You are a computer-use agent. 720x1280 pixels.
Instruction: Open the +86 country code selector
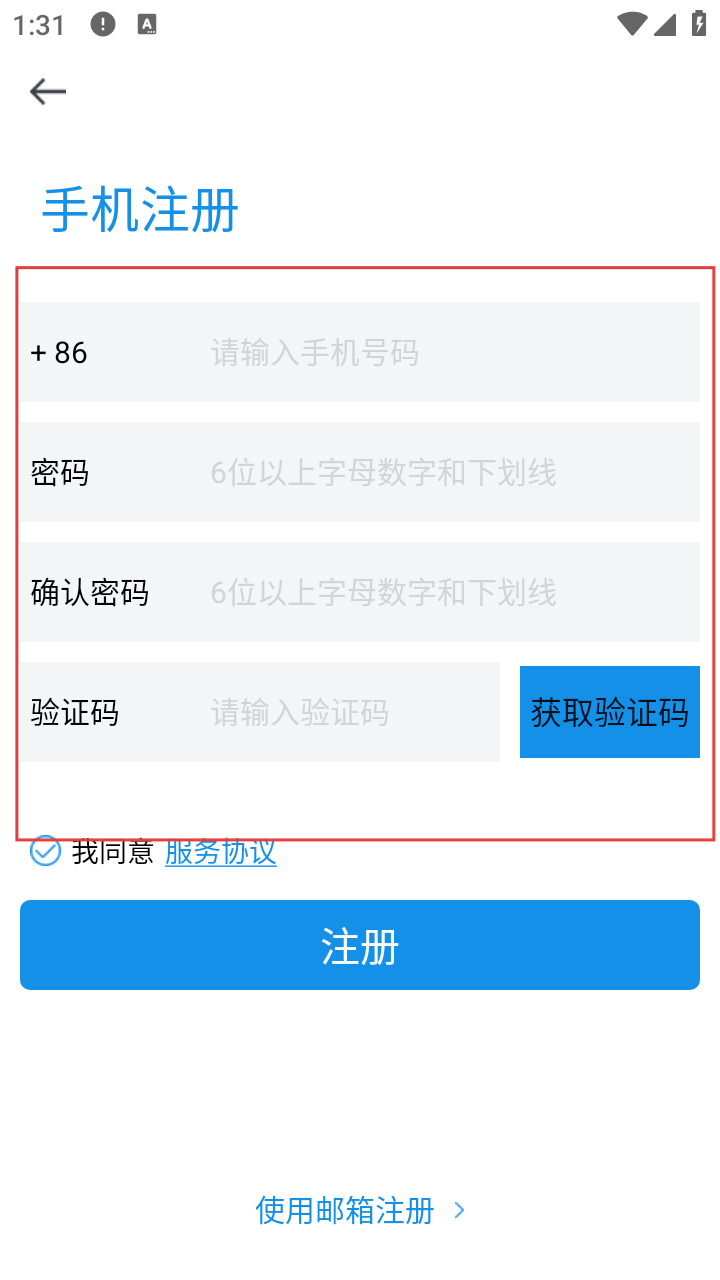coord(60,352)
